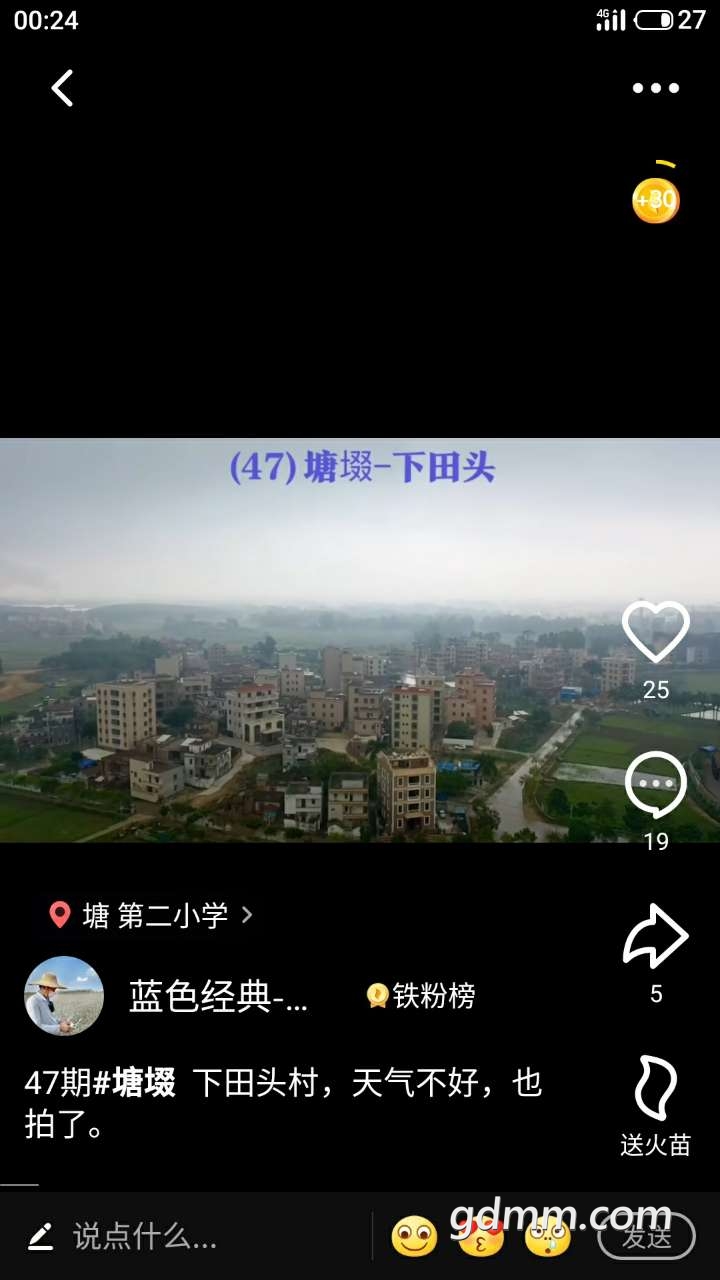Share this video with the arrow
The width and height of the screenshot is (720, 1280).
click(656, 936)
